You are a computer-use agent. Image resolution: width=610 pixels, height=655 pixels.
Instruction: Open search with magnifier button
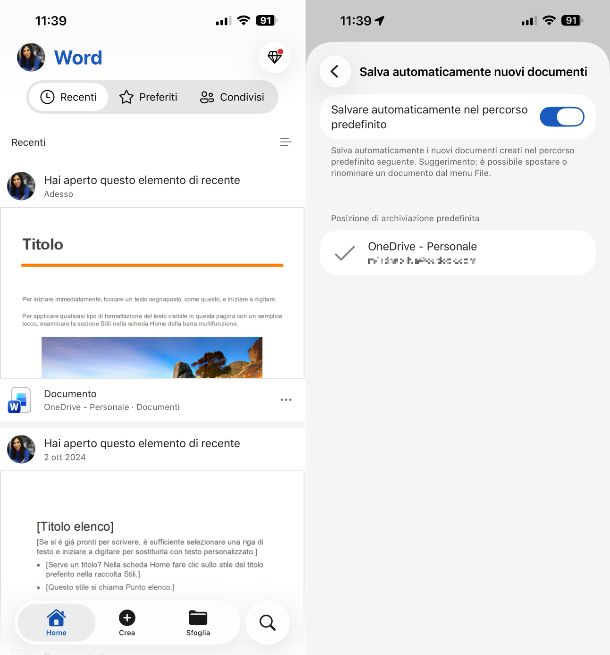[x=267, y=623]
